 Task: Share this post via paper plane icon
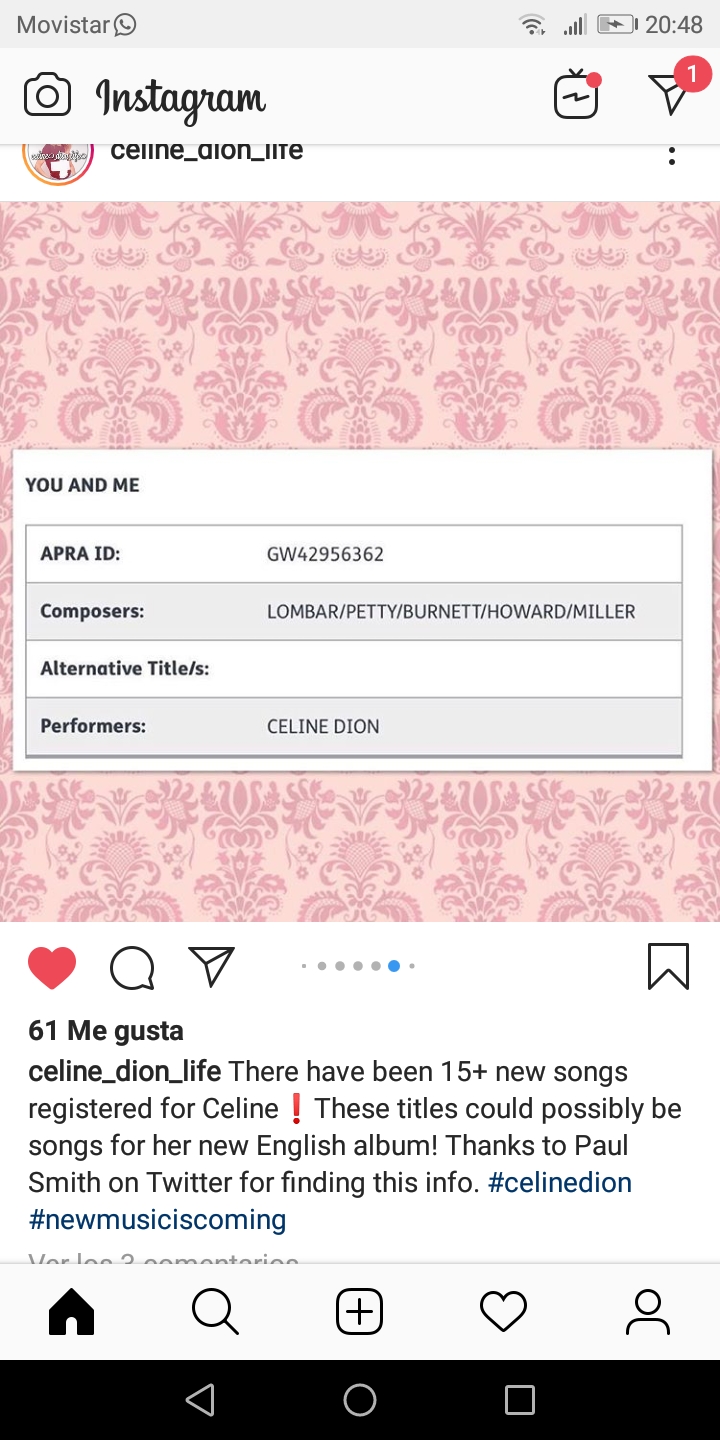coord(211,967)
